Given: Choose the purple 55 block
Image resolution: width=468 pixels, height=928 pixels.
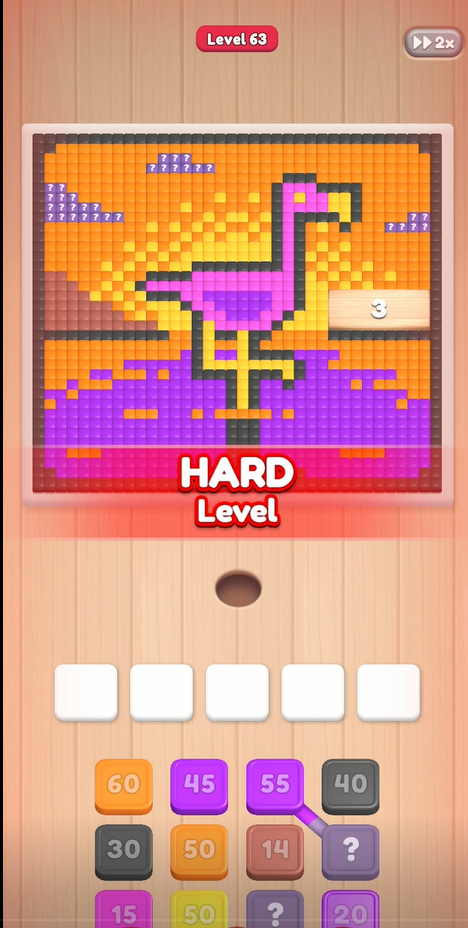Looking at the screenshot, I should coord(275,786).
